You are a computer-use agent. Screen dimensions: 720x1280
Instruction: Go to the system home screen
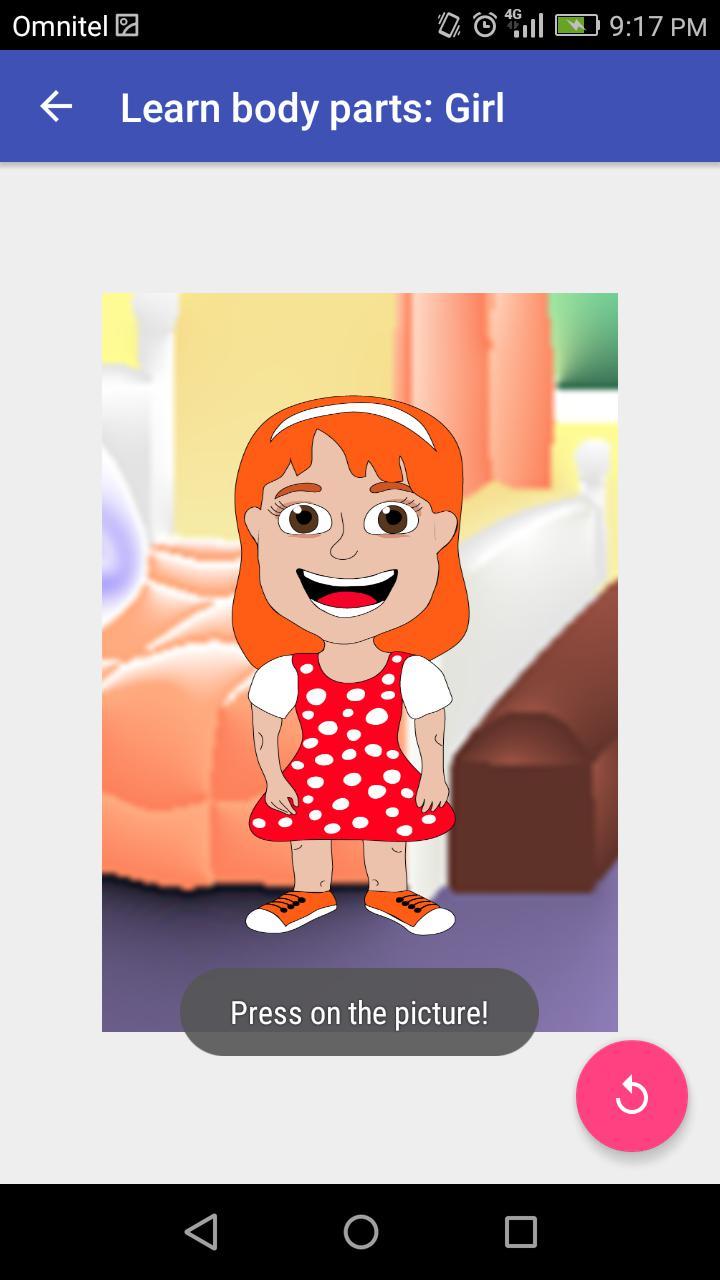click(360, 1231)
